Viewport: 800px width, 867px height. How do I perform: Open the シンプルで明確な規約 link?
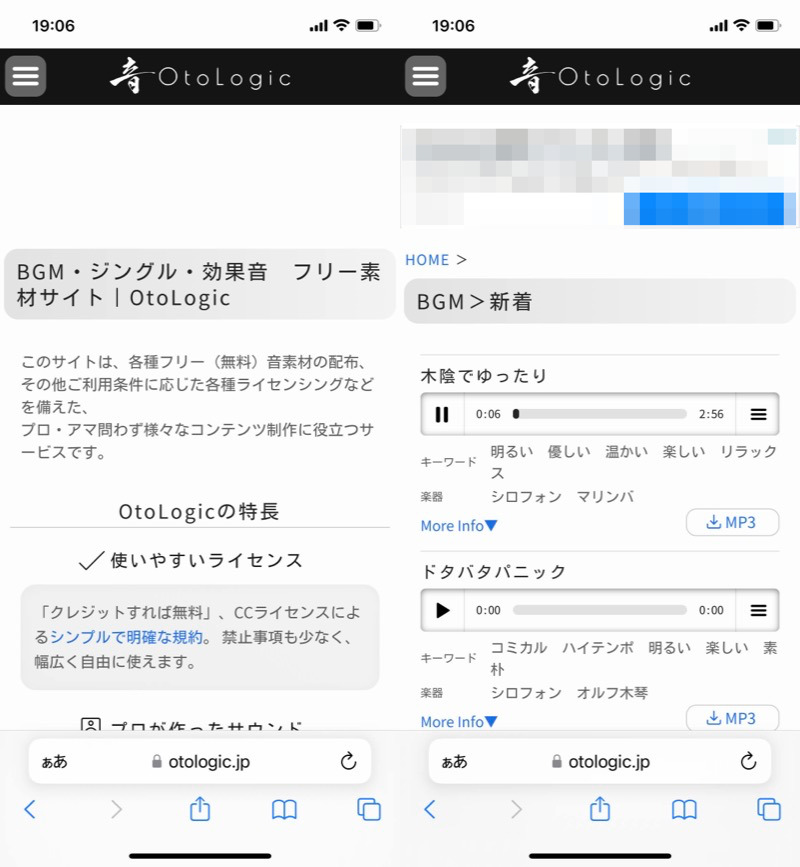point(128,637)
